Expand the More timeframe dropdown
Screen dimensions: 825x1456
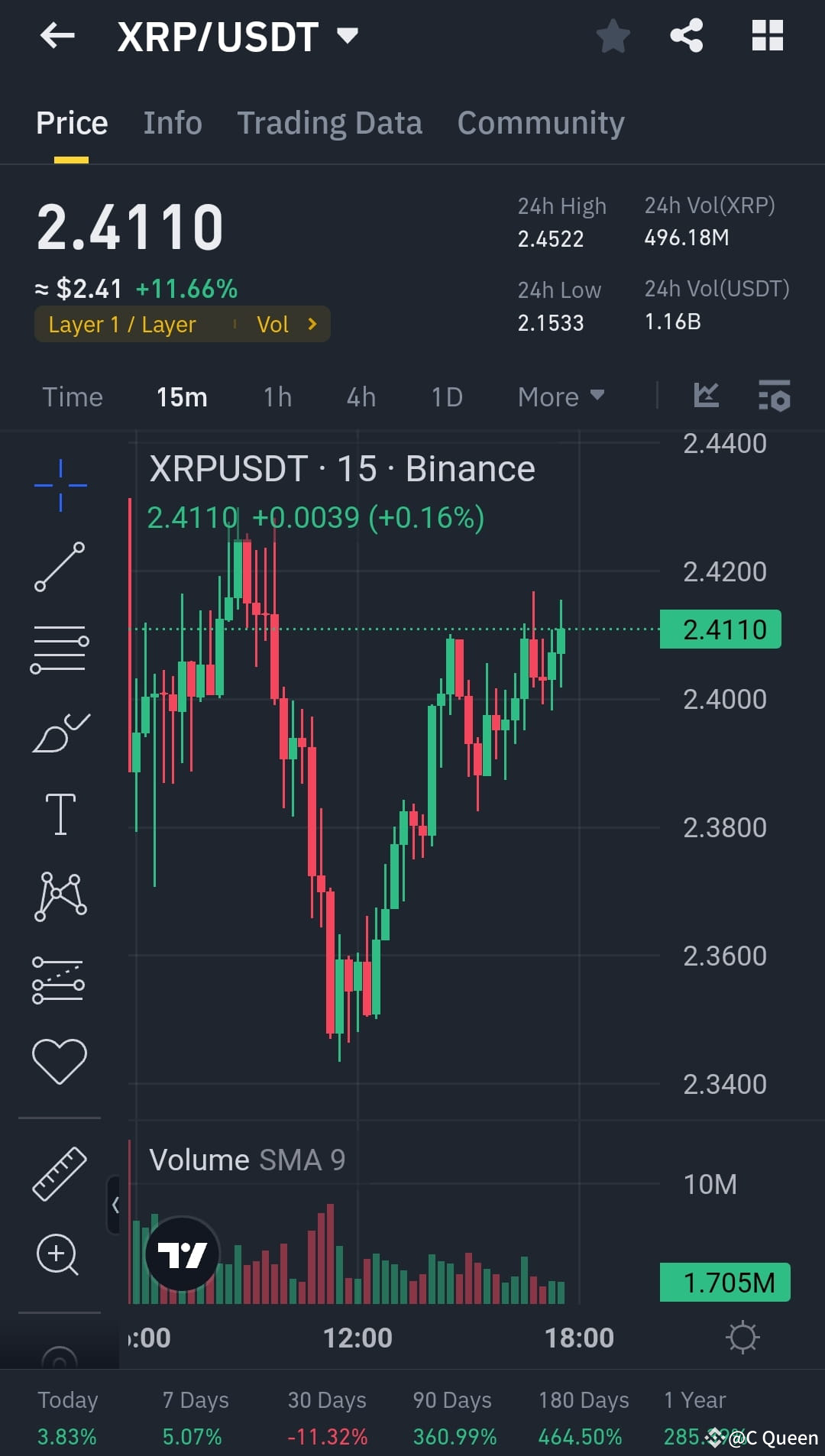560,396
